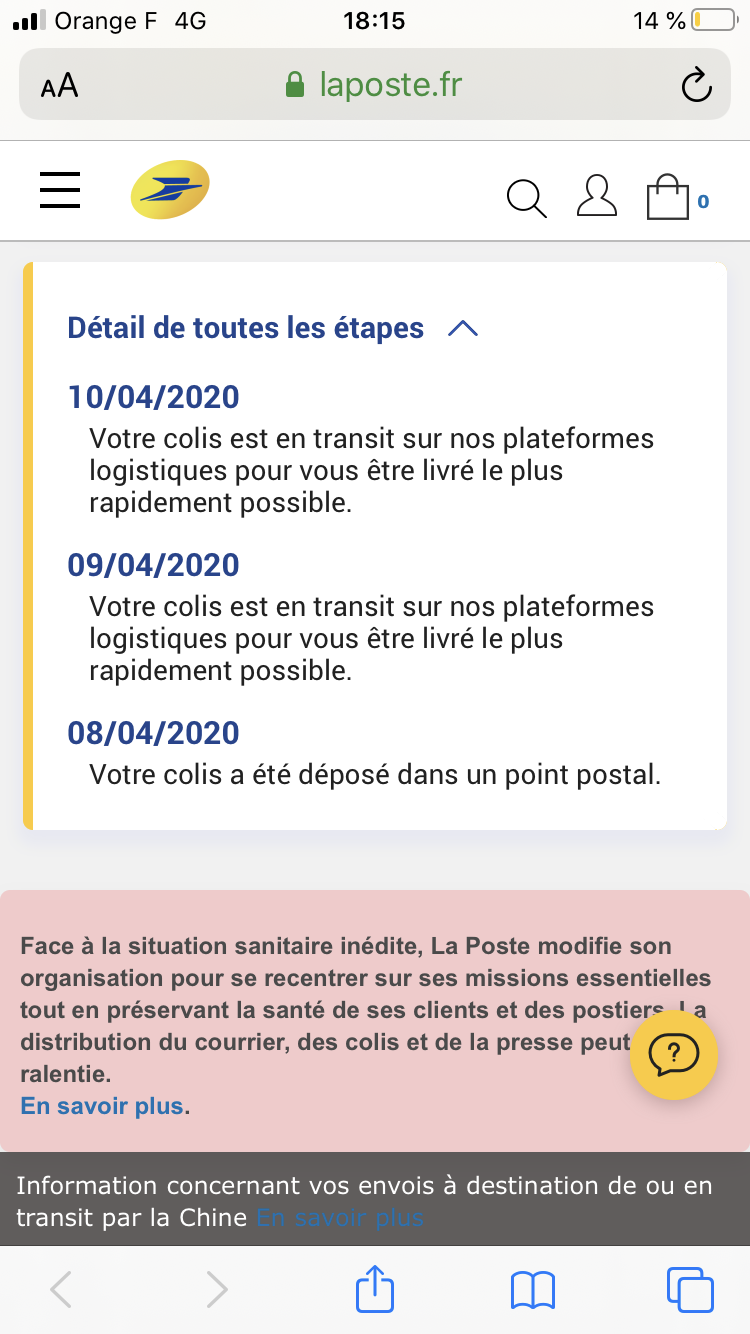Open the hamburger menu
Screen dimensions: 750x1334
tap(60, 190)
